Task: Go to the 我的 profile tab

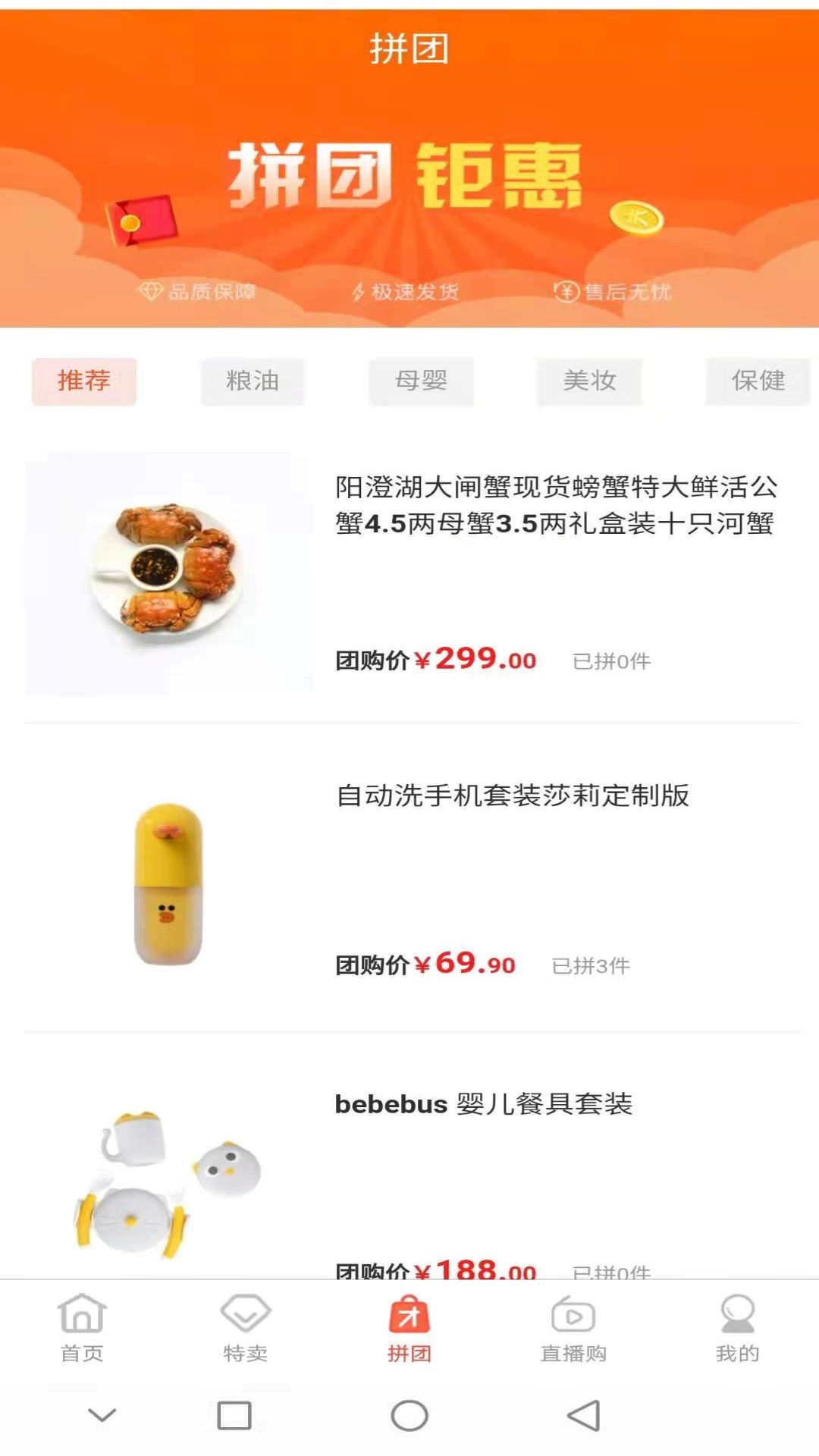Action: click(x=737, y=1329)
